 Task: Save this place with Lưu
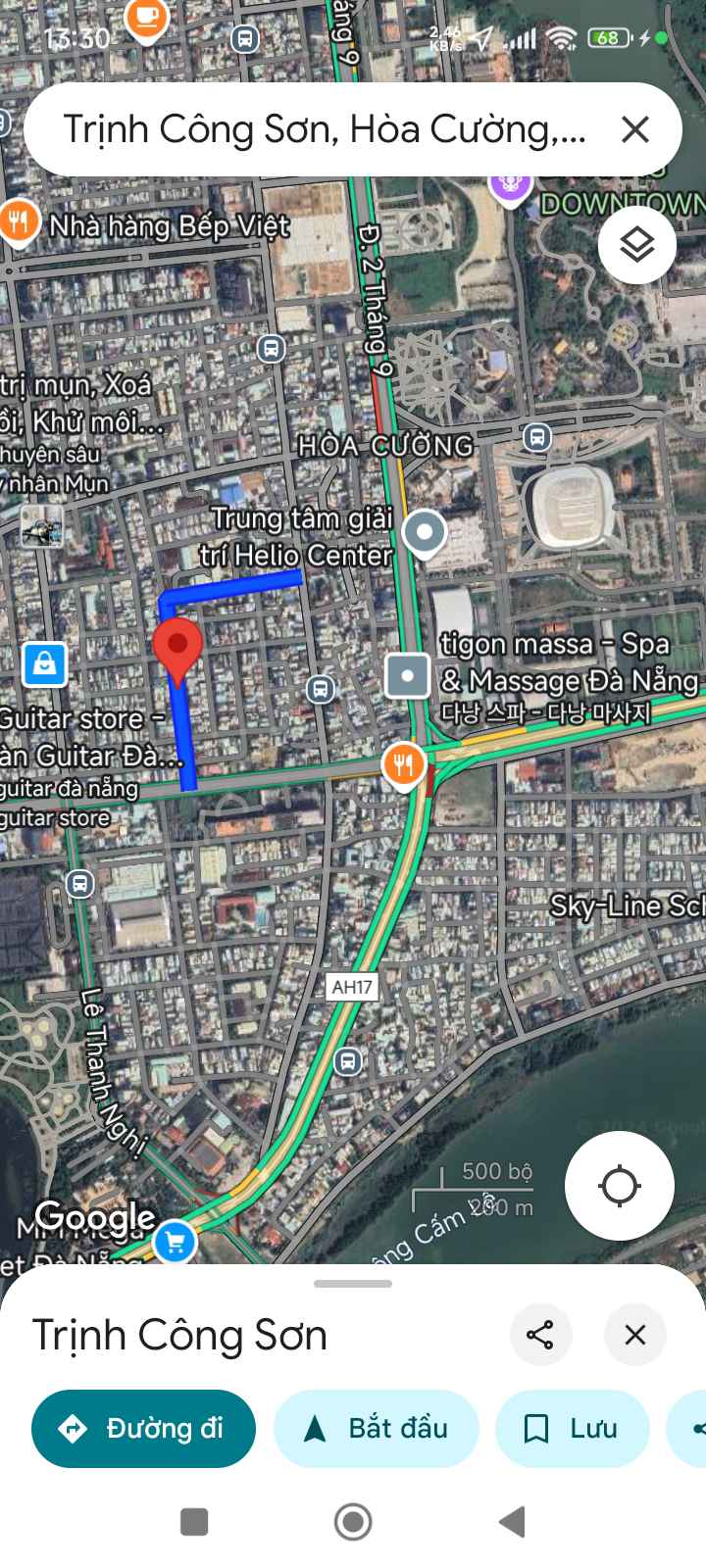pyautogui.click(x=573, y=1428)
